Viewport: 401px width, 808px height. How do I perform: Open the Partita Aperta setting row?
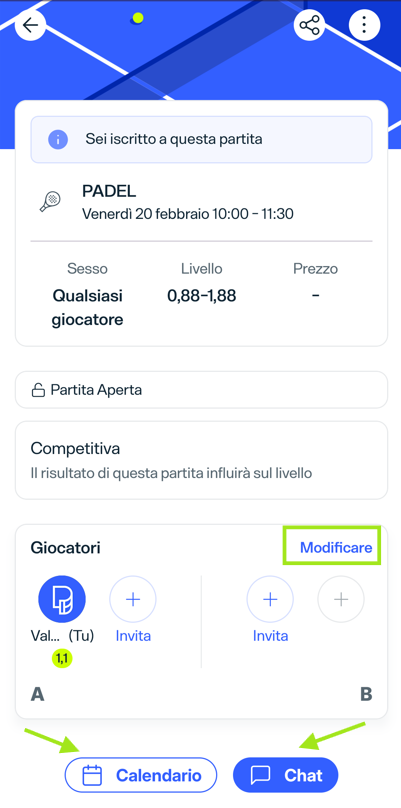[x=201, y=390]
